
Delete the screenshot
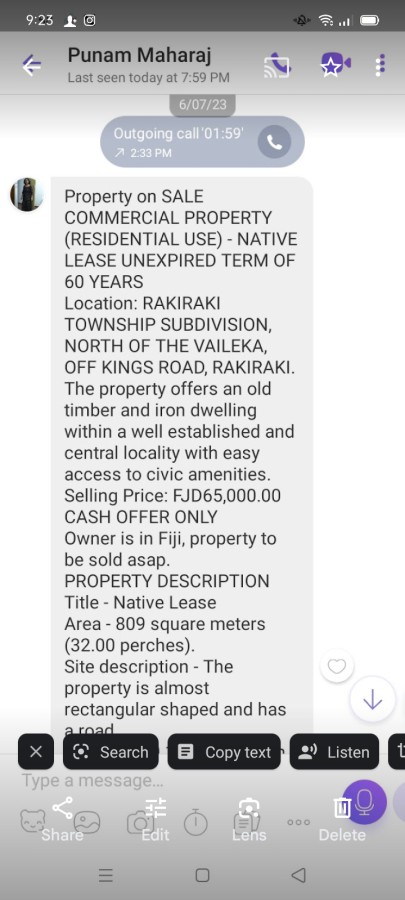pyautogui.click(x=342, y=819)
